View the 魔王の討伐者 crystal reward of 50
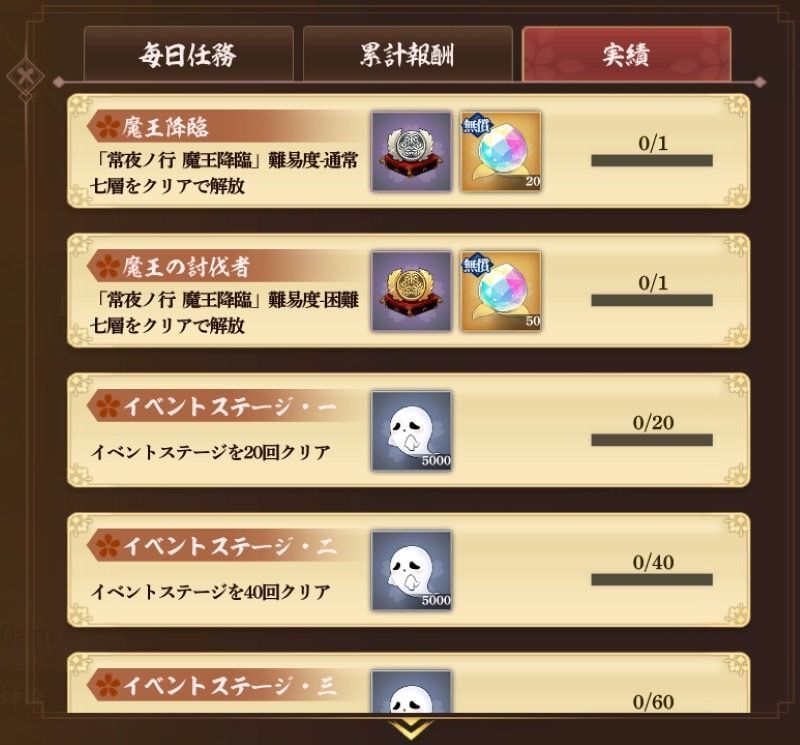The image size is (800, 745). (x=500, y=291)
